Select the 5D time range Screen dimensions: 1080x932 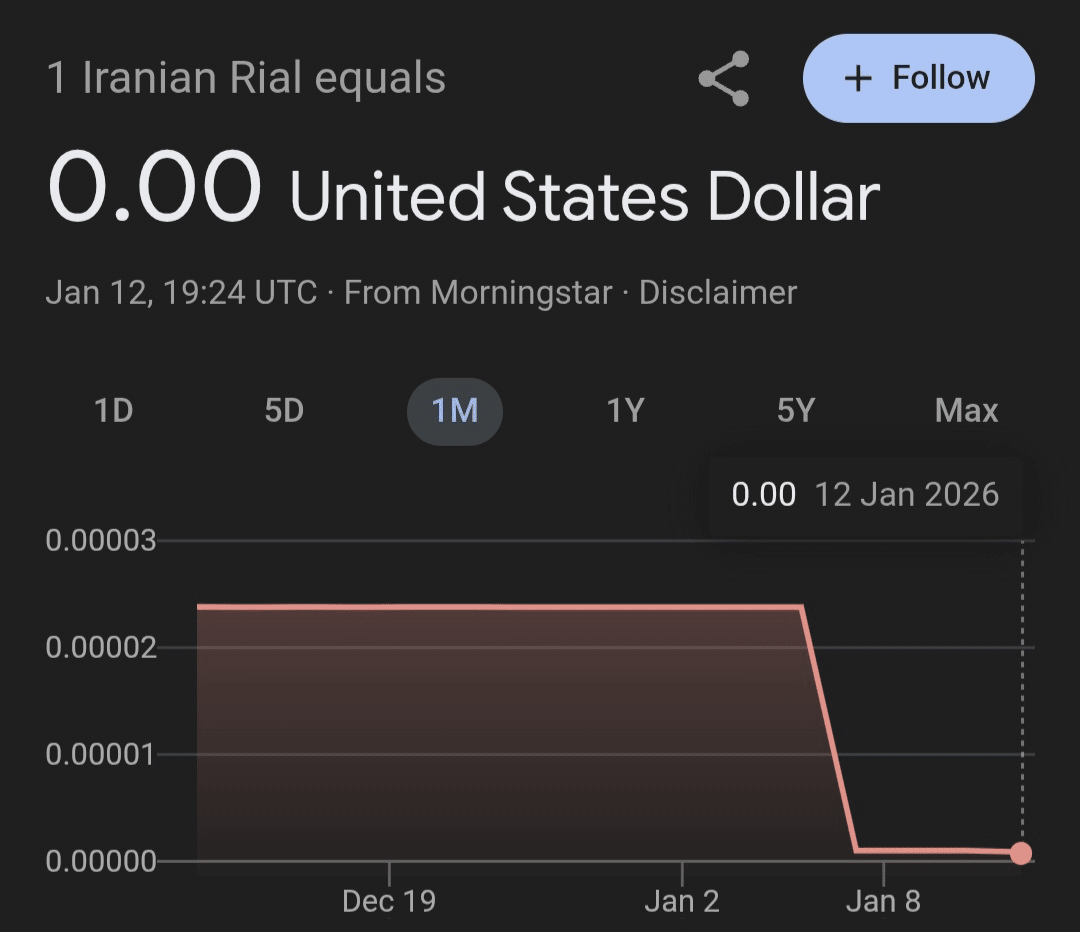[x=284, y=410]
